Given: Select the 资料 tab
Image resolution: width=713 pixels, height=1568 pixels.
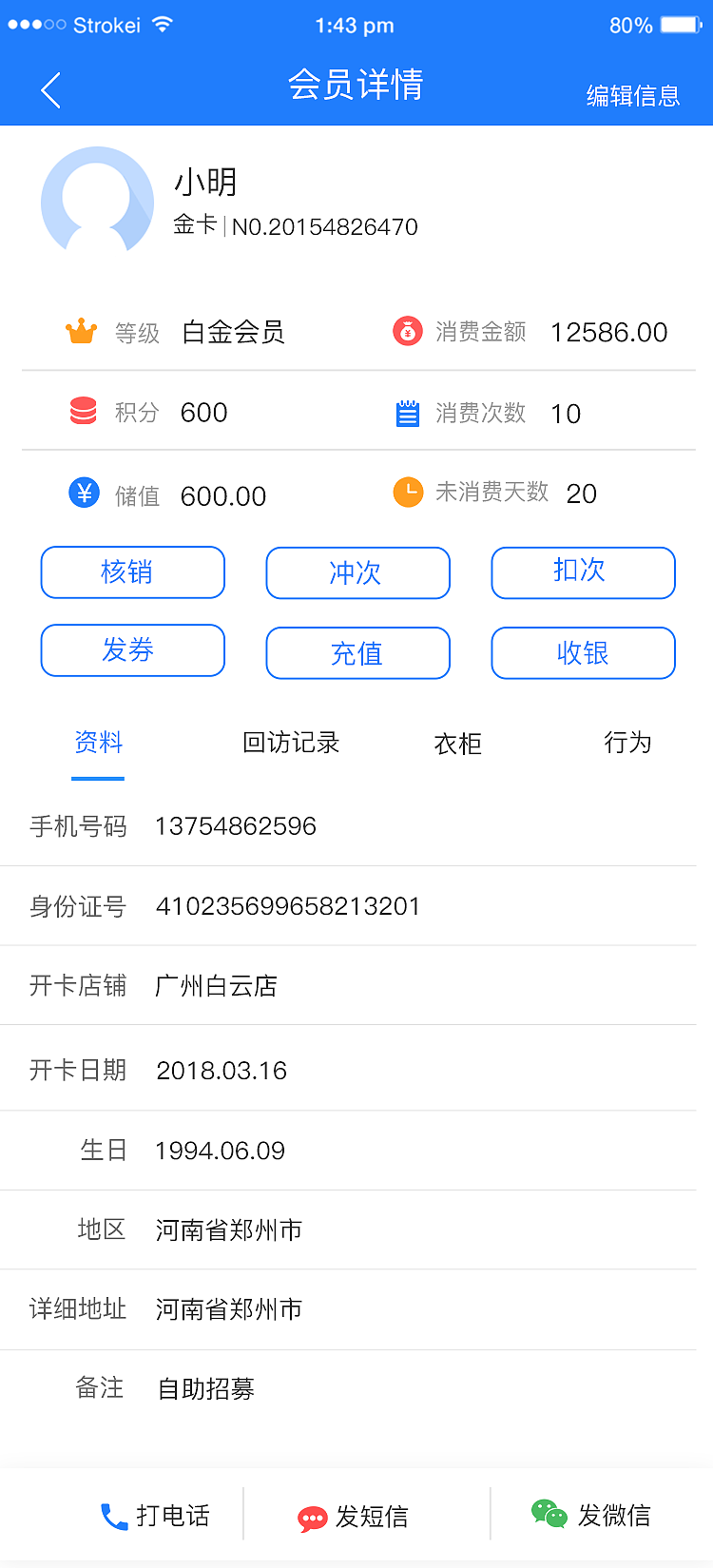Looking at the screenshot, I should [x=98, y=743].
